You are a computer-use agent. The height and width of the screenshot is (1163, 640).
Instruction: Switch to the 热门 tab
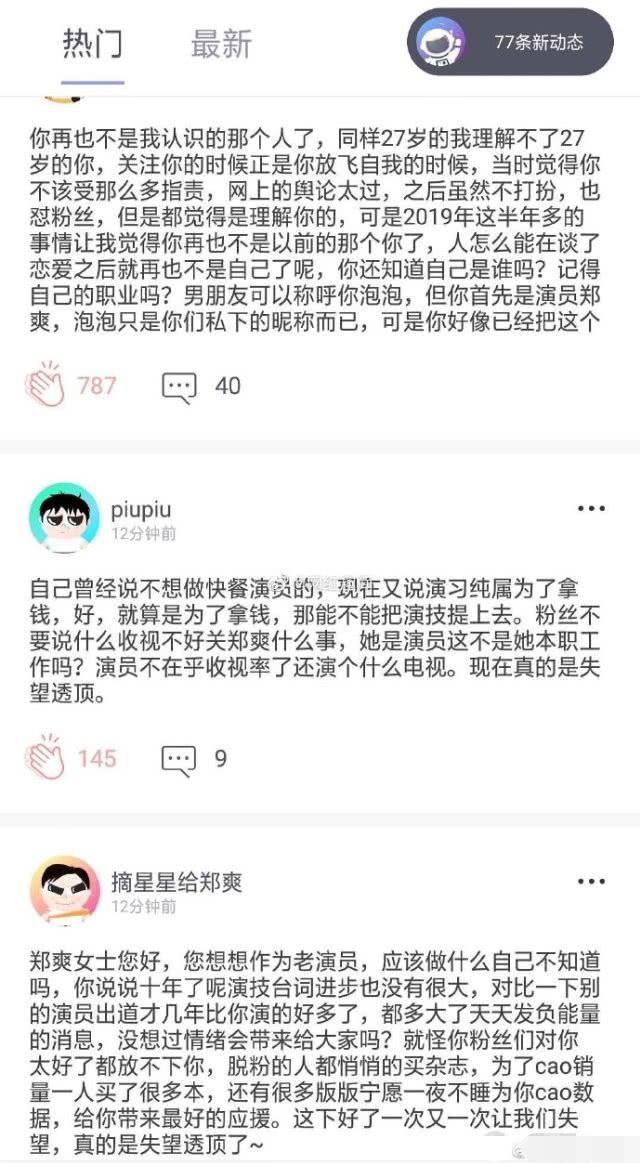point(92,44)
